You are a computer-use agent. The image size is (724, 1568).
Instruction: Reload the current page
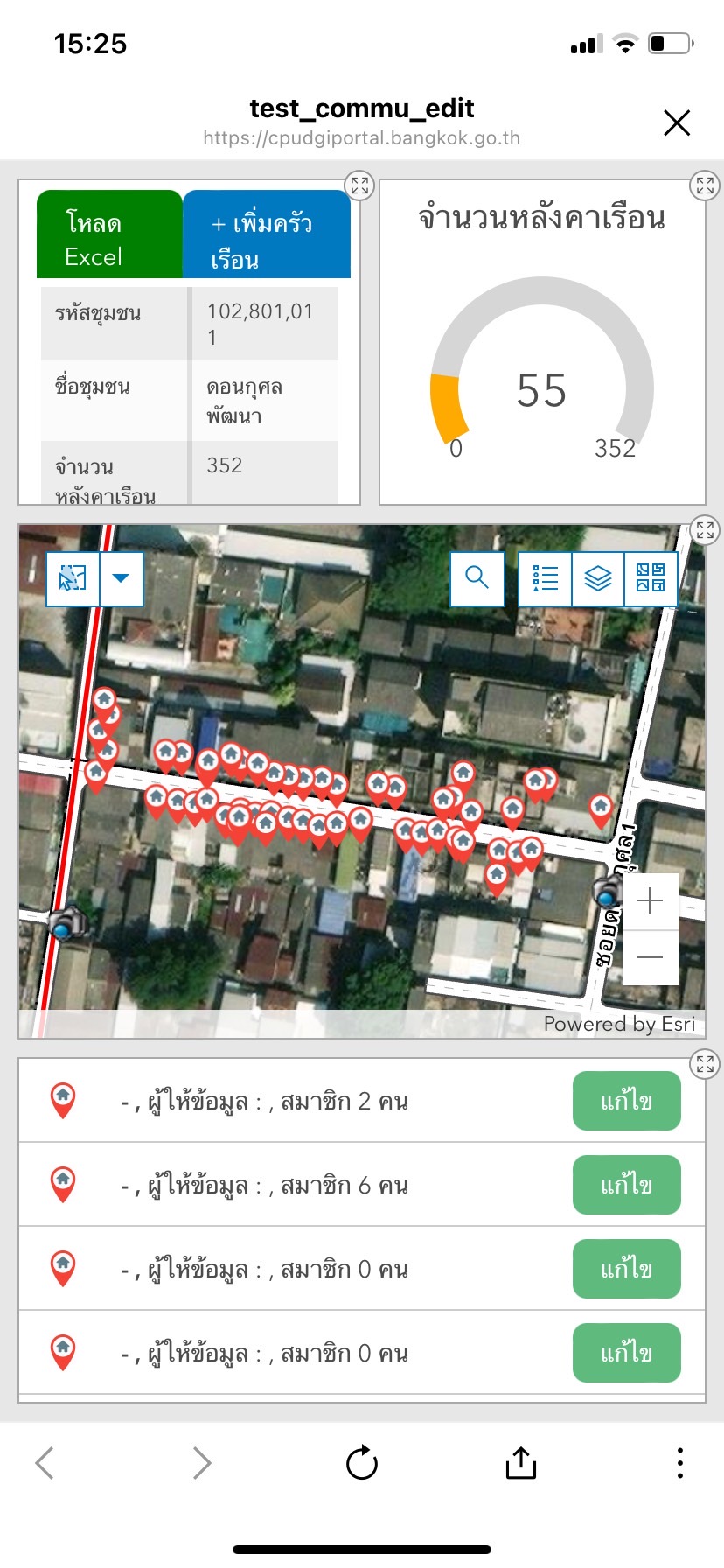[362, 1462]
